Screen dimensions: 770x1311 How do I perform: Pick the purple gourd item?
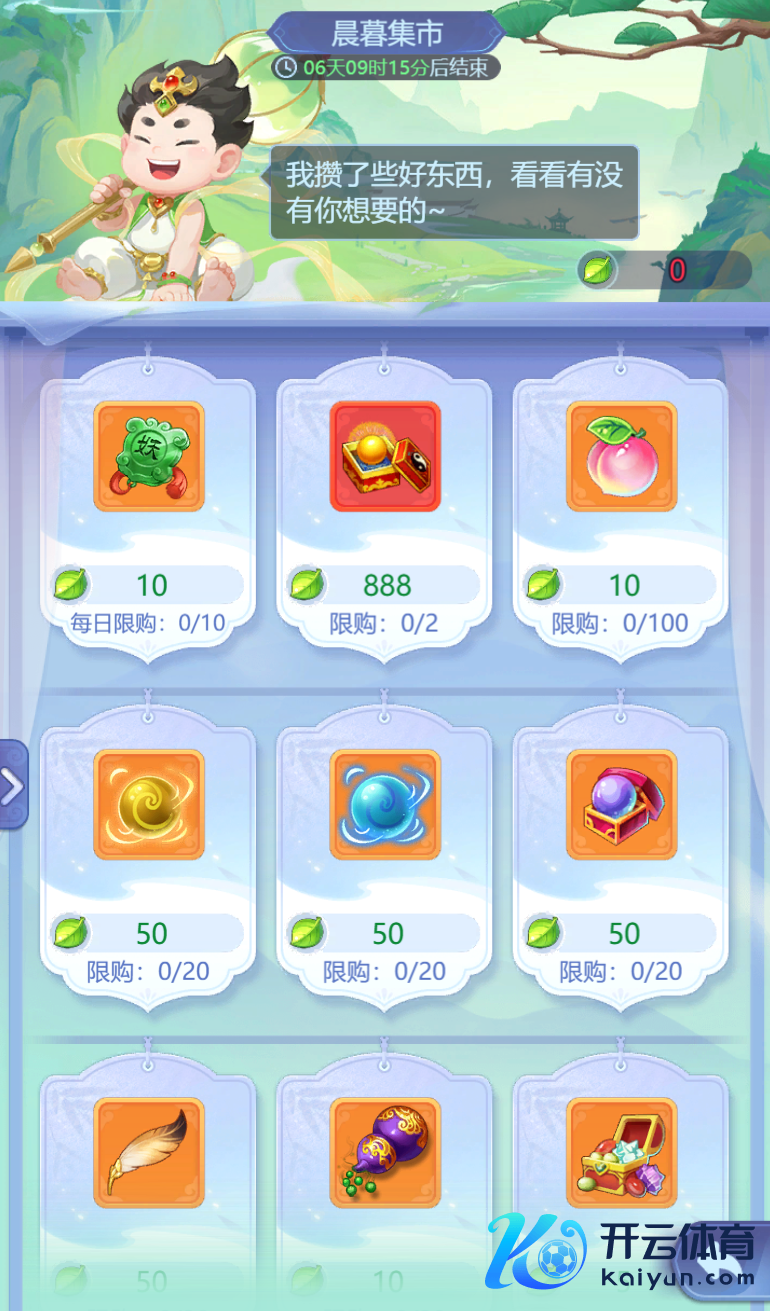[x=385, y=1152]
